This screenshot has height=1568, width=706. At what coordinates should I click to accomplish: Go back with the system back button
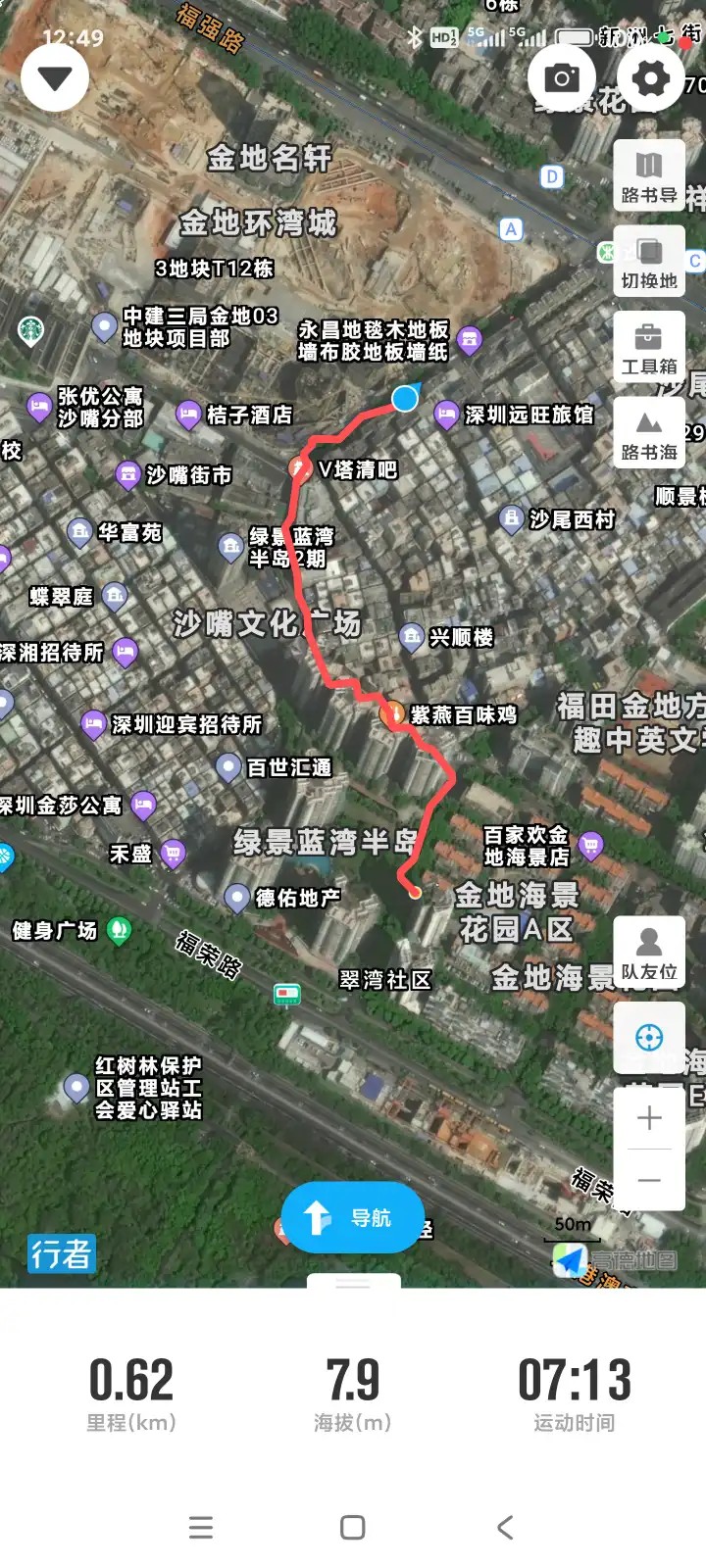click(x=505, y=1527)
